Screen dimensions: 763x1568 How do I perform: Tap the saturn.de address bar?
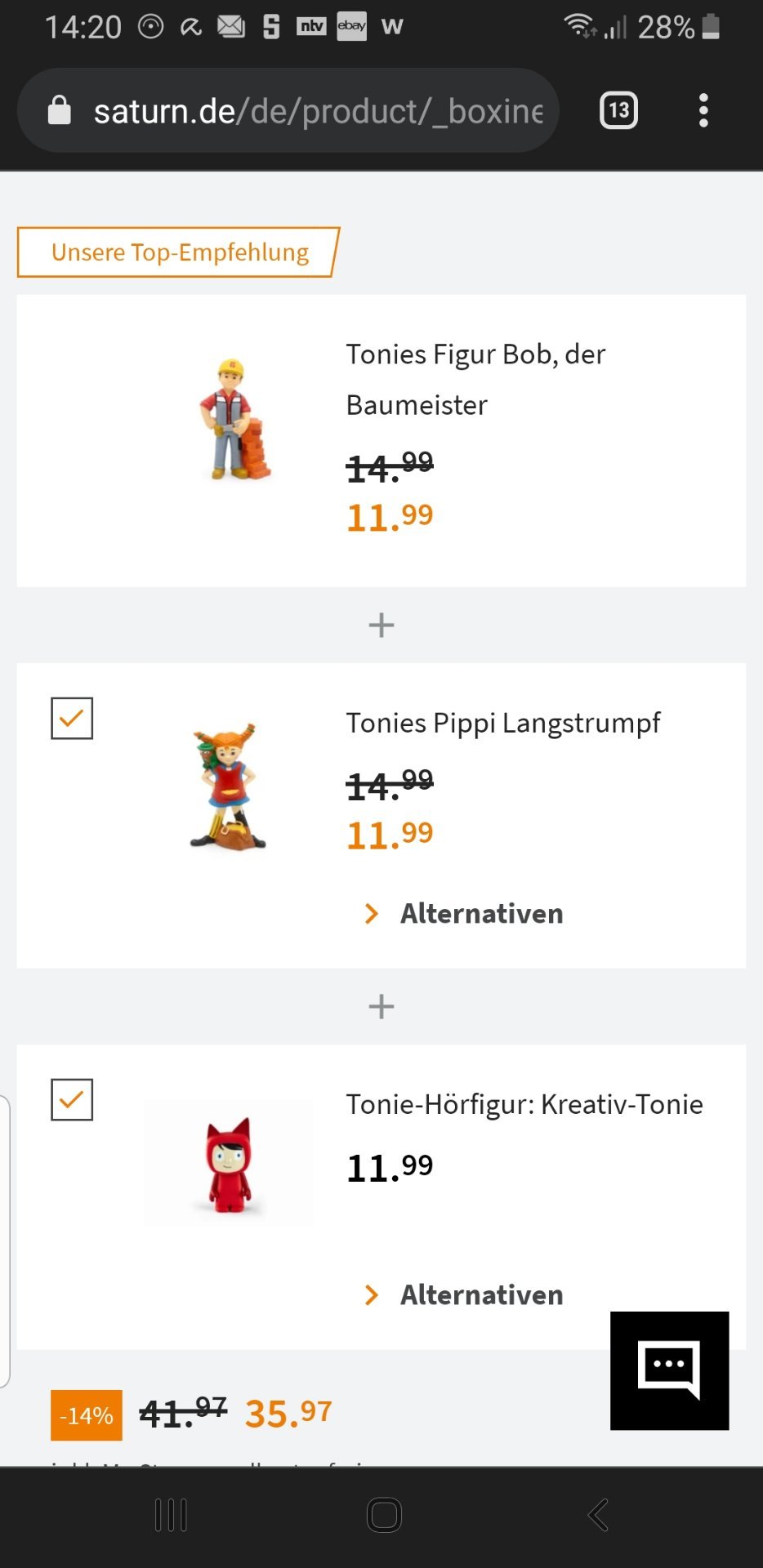pyautogui.click(x=288, y=110)
